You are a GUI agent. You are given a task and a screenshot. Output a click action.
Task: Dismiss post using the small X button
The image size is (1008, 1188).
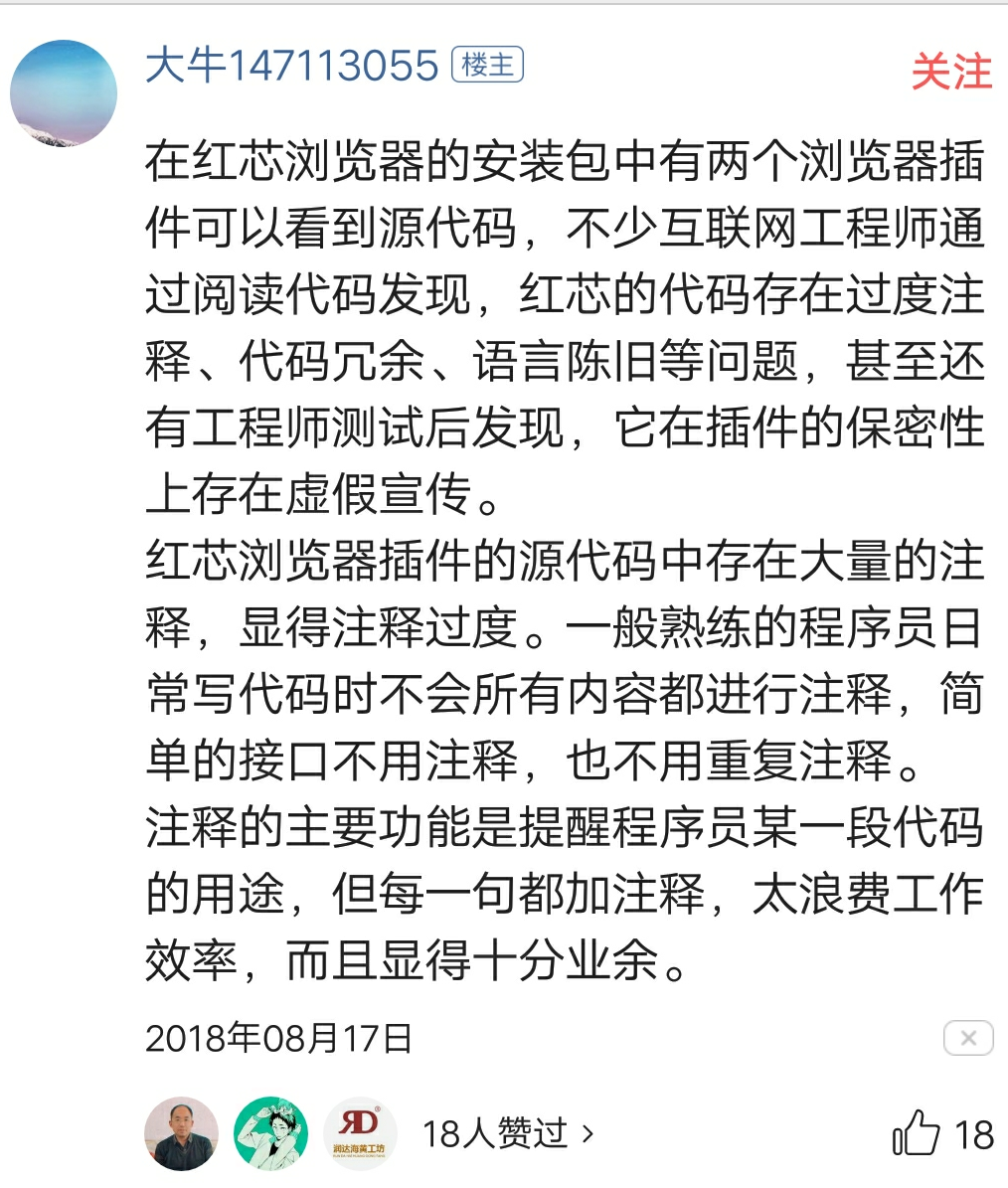pyautogui.click(x=968, y=1039)
